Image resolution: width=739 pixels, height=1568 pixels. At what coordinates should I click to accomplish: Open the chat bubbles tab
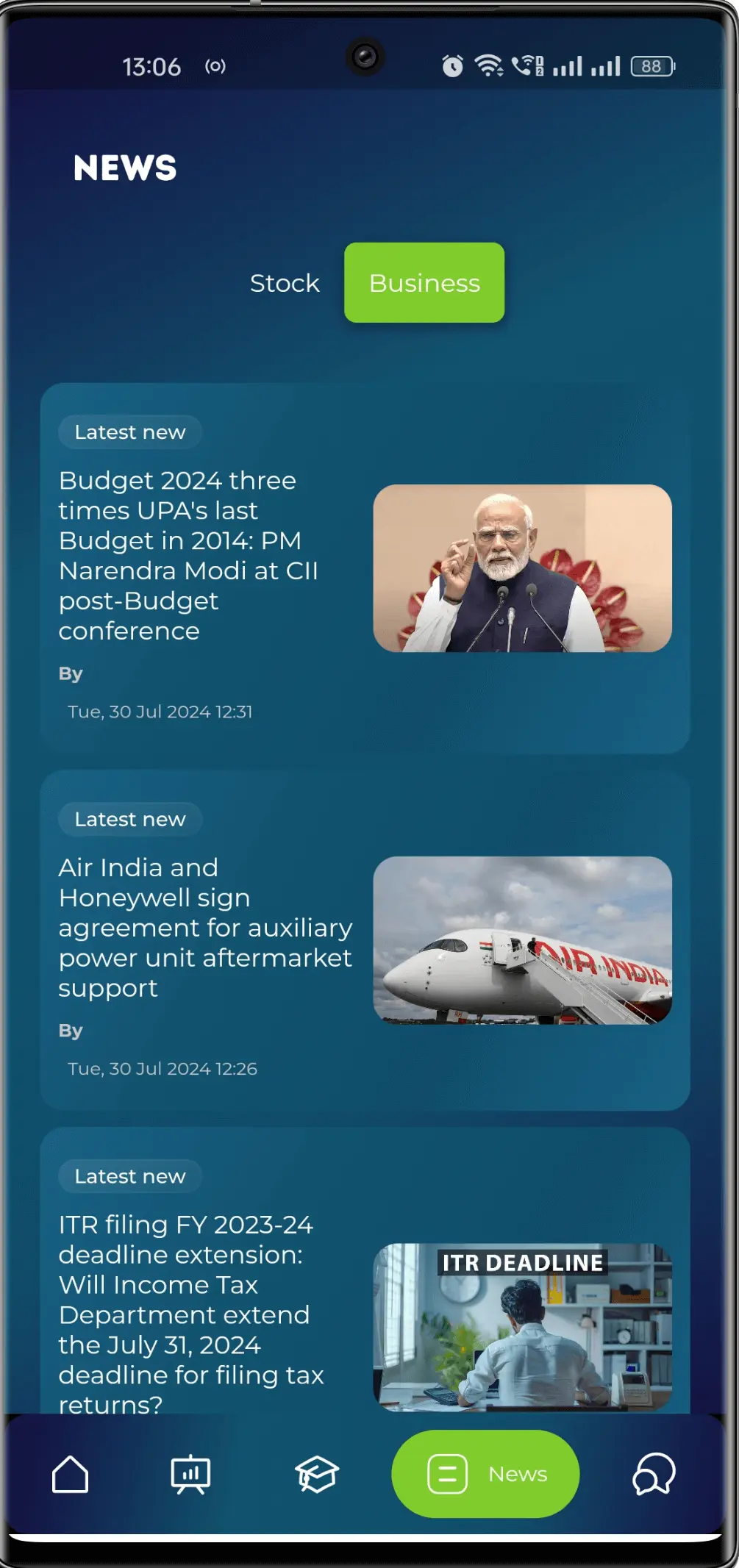point(653,1474)
